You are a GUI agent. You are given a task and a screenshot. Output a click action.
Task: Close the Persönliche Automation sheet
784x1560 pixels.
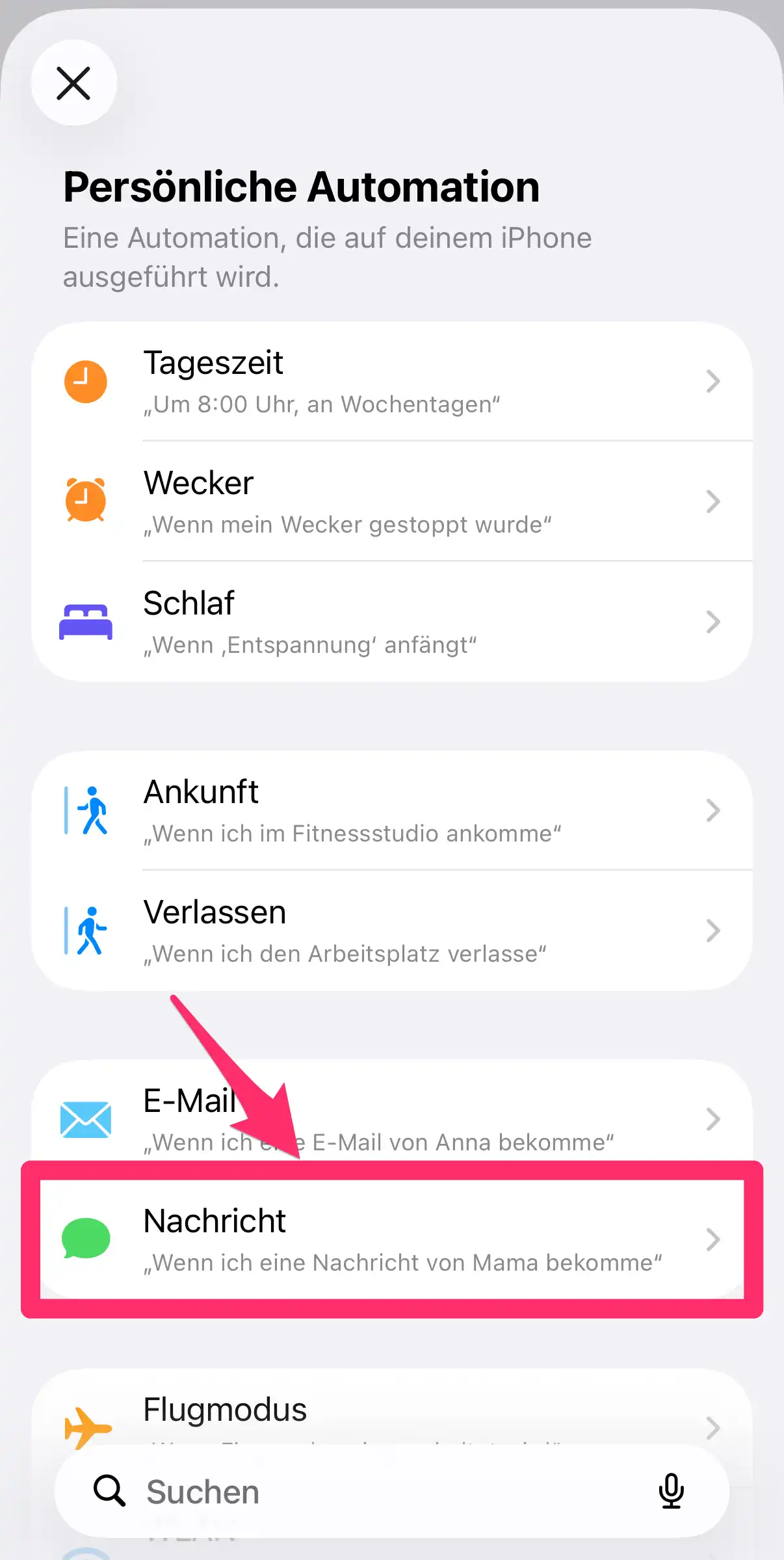[73, 83]
